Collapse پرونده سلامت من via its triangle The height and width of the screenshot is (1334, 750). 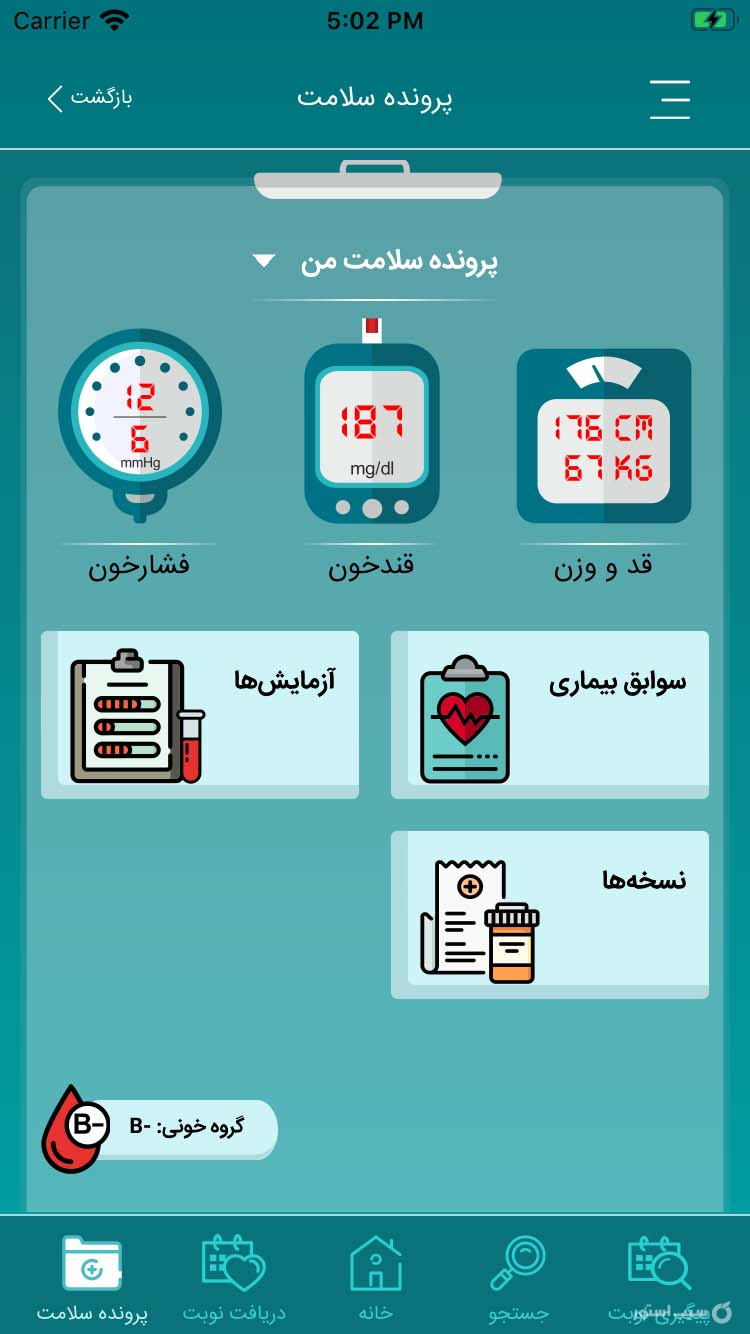pyautogui.click(x=264, y=259)
